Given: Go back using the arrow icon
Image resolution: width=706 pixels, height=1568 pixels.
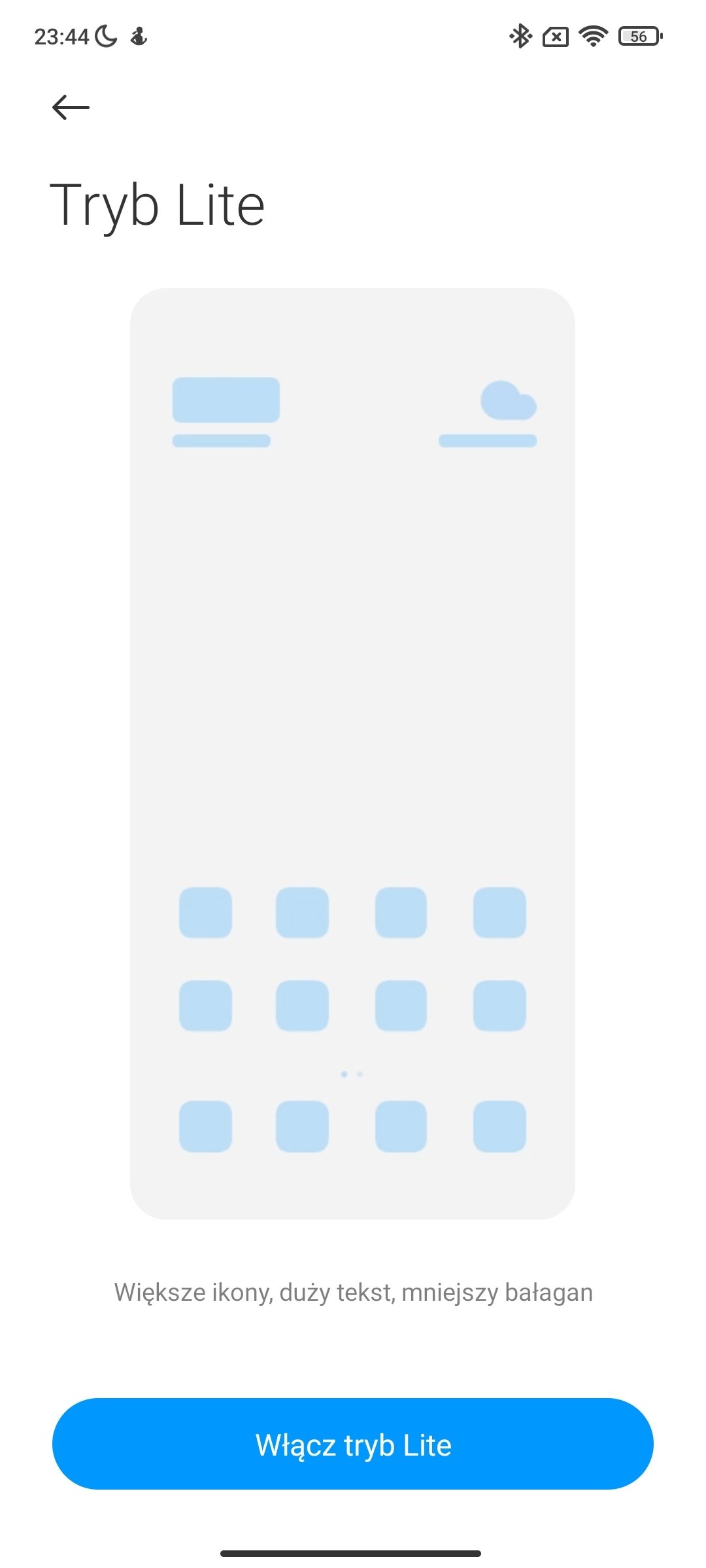Looking at the screenshot, I should pyautogui.click(x=71, y=107).
